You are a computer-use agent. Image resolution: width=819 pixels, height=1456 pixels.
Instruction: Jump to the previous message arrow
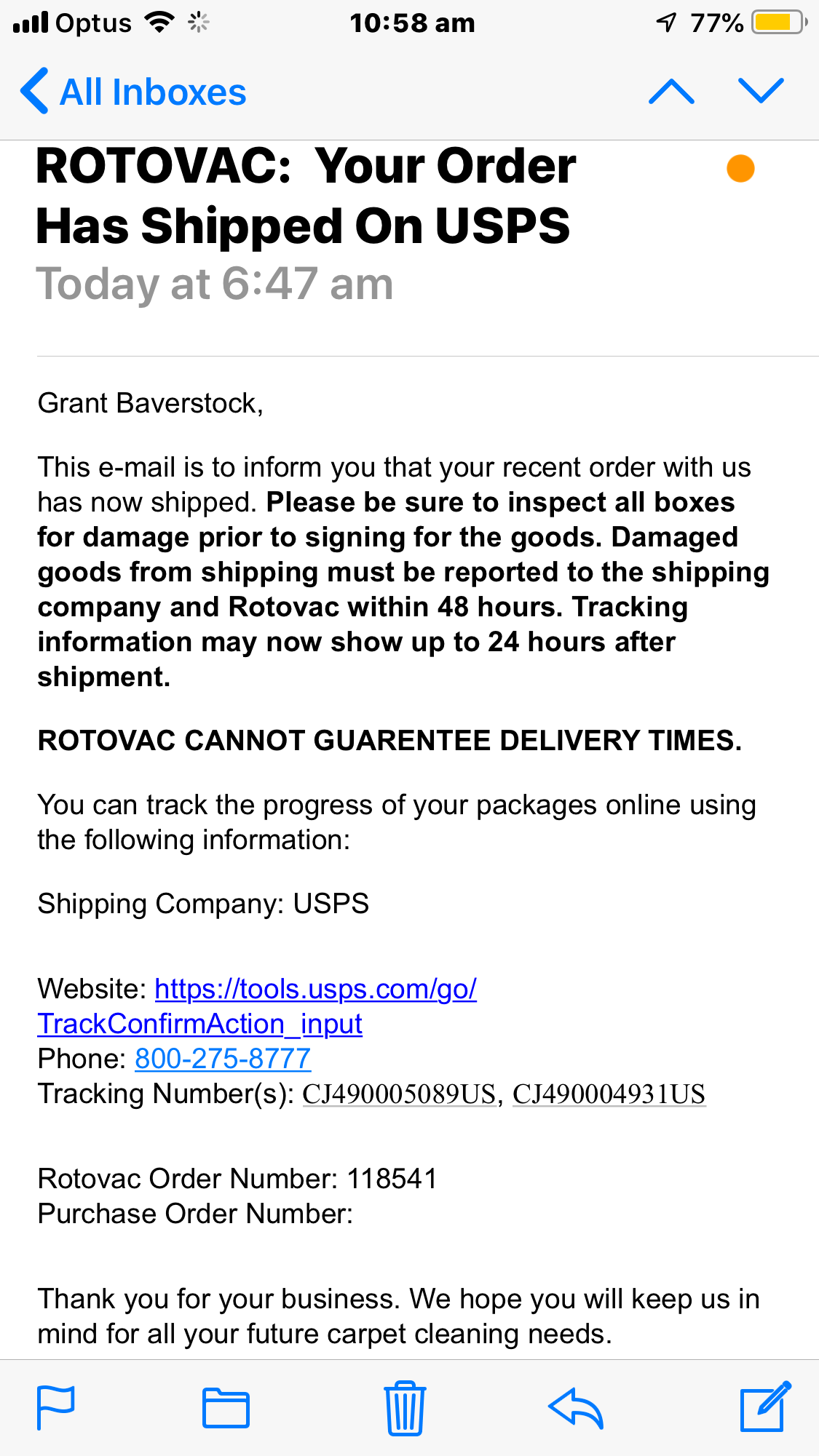(670, 92)
